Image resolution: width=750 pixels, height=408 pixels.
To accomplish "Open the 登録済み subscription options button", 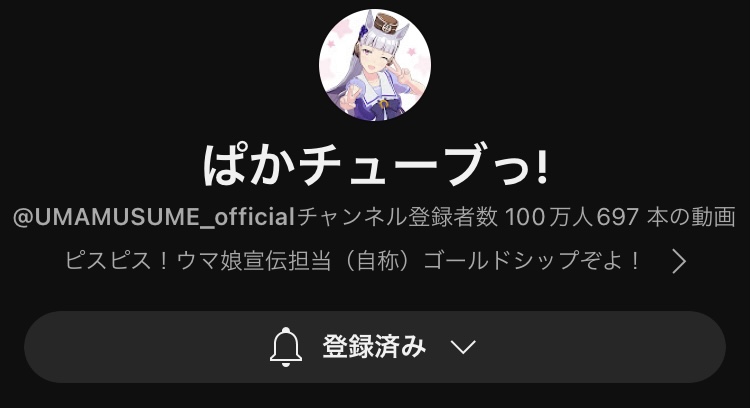I will click(374, 347).
